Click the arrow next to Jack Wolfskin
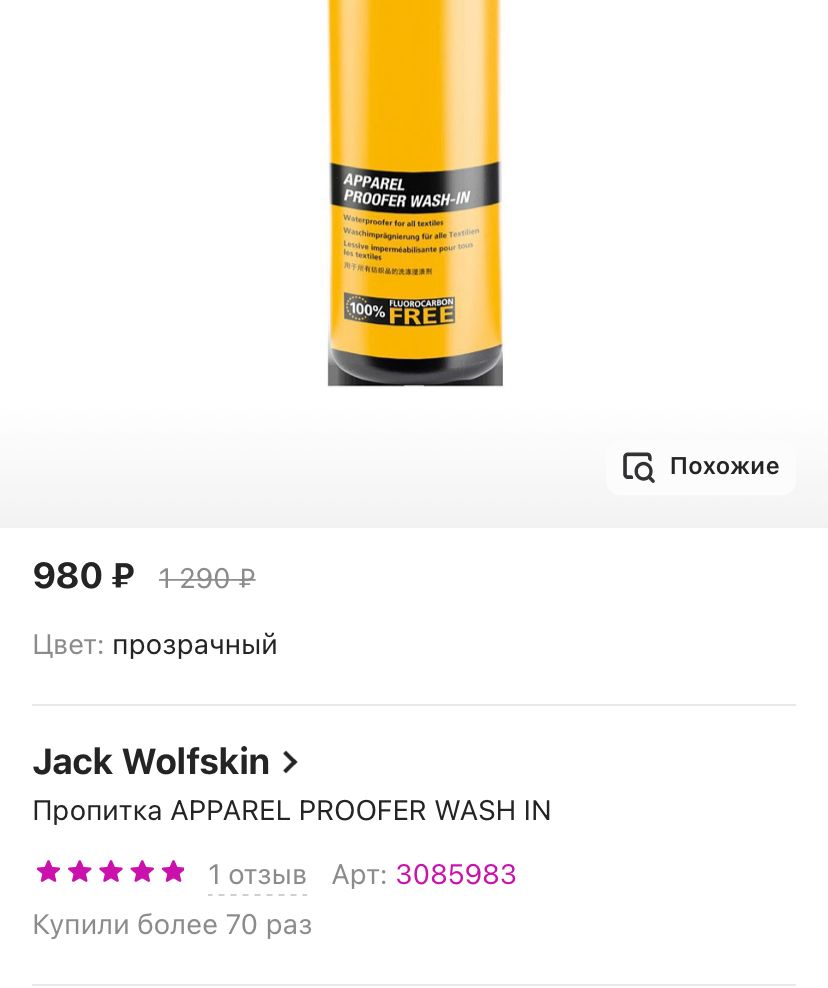Screen dimensions: 828x988 pyautogui.click(x=289, y=762)
